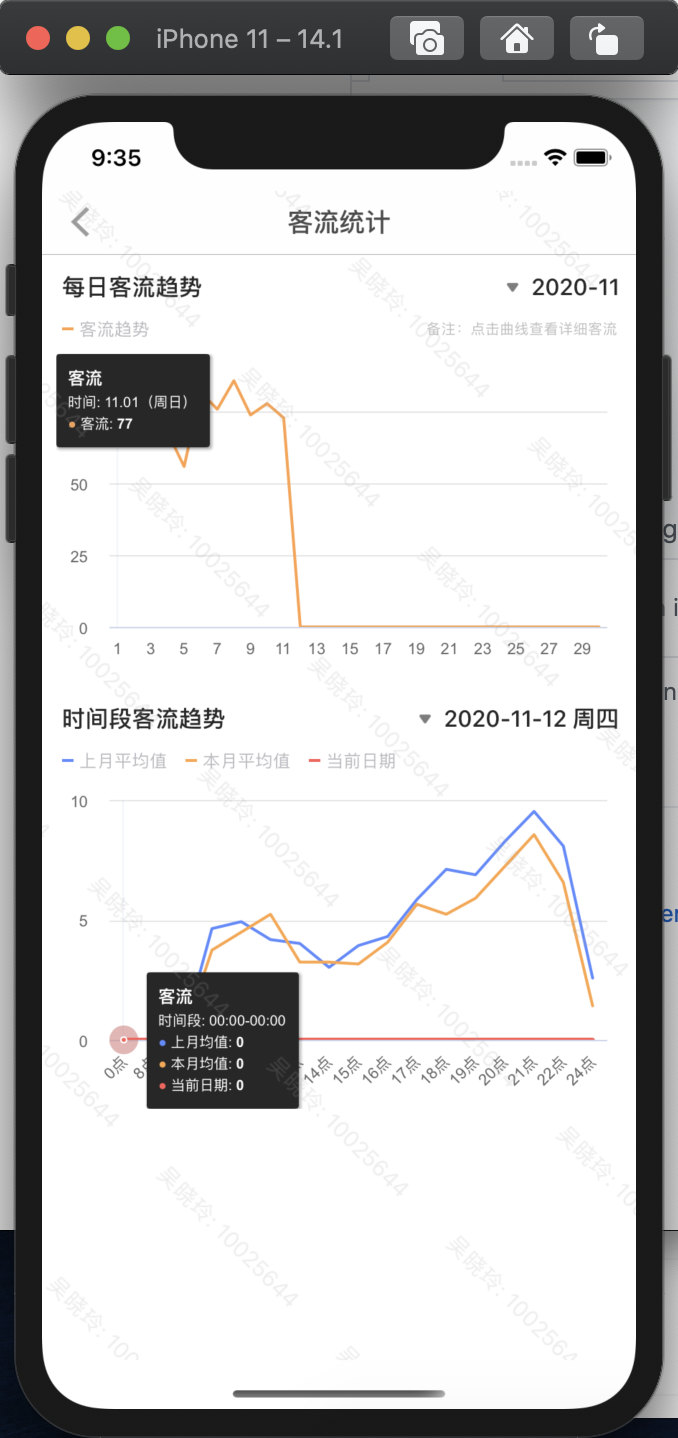Open the 2020-11 month picker
678x1438 pixels.
click(x=564, y=288)
